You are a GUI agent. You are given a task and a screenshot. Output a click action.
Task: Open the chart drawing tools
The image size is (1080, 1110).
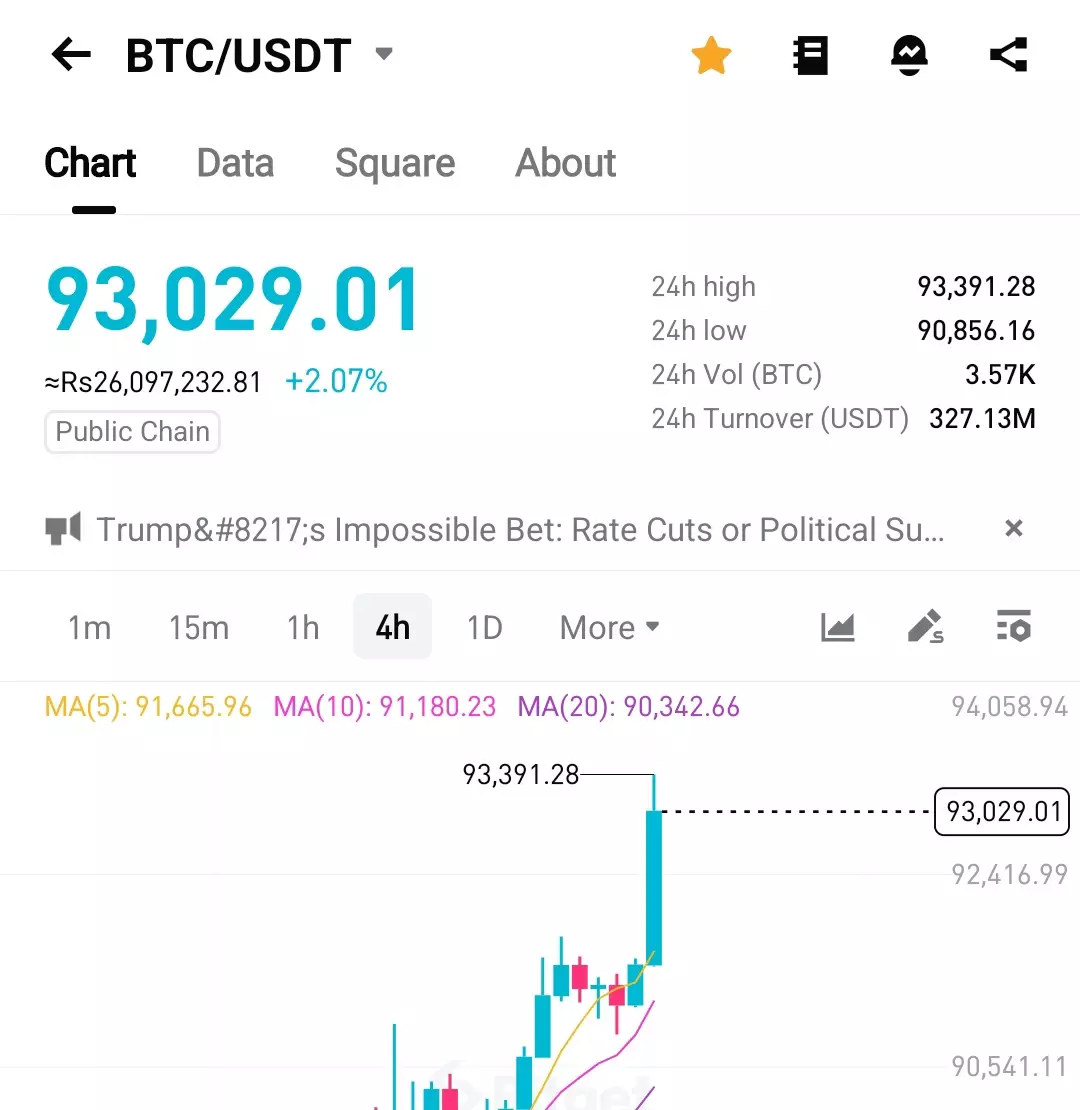(925, 627)
